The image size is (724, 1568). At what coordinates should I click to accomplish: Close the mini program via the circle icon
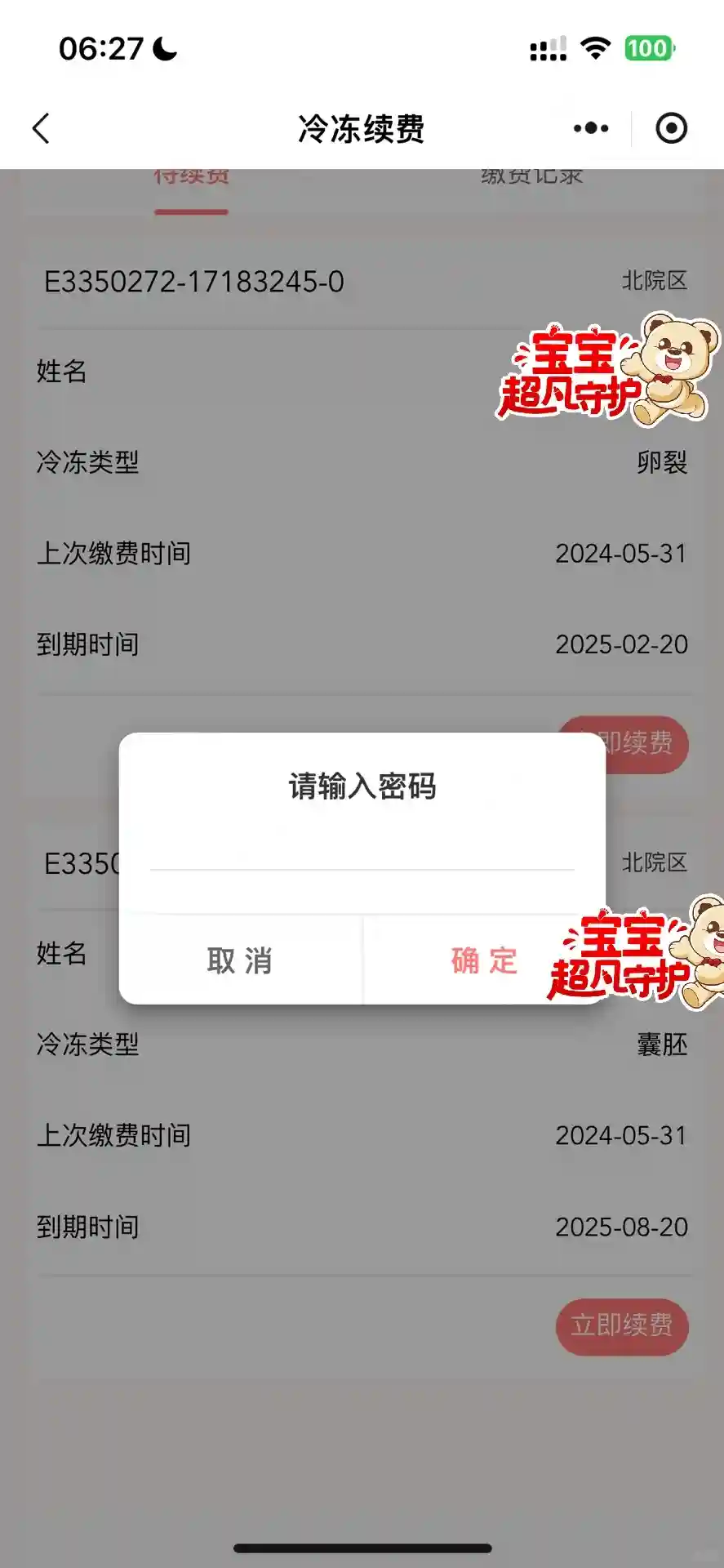[x=671, y=128]
